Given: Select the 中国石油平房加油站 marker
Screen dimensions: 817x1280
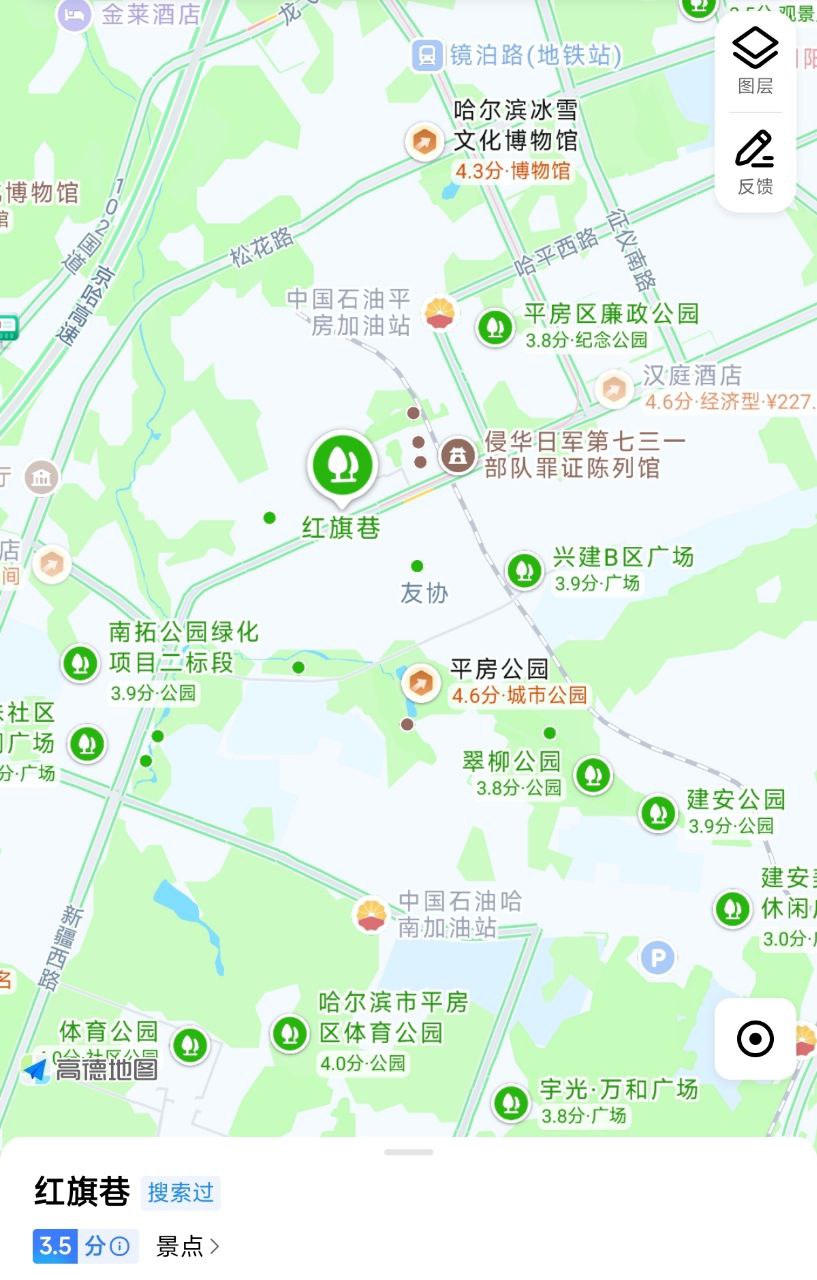Looking at the screenshot, I should tap(439, 312).
